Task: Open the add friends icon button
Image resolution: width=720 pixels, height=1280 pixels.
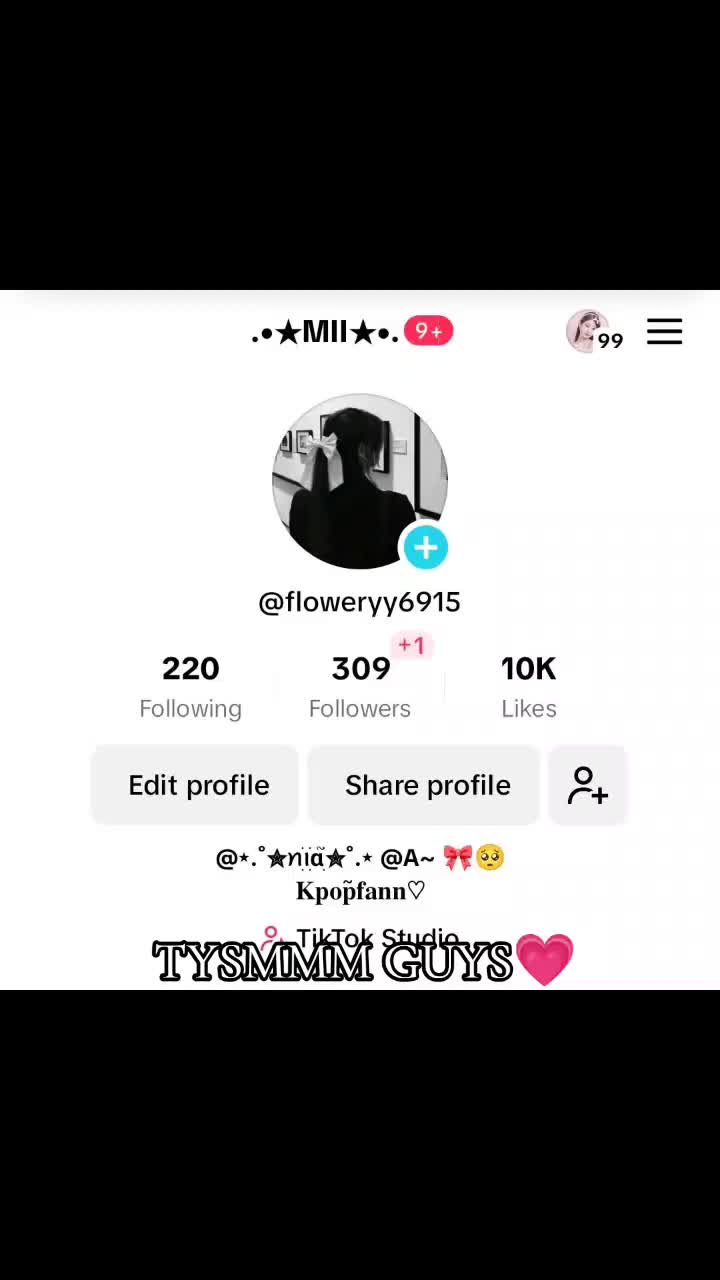Action: 588,785
